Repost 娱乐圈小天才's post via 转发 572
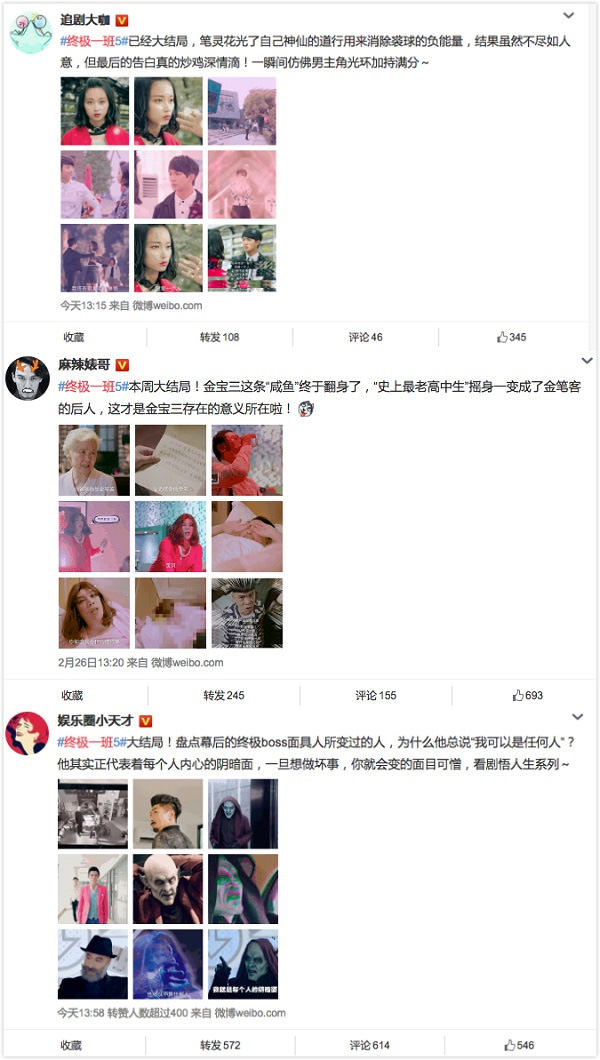Image resolution: width=600 pixels, height=1060 pixels. click(x=222, y=1045)
